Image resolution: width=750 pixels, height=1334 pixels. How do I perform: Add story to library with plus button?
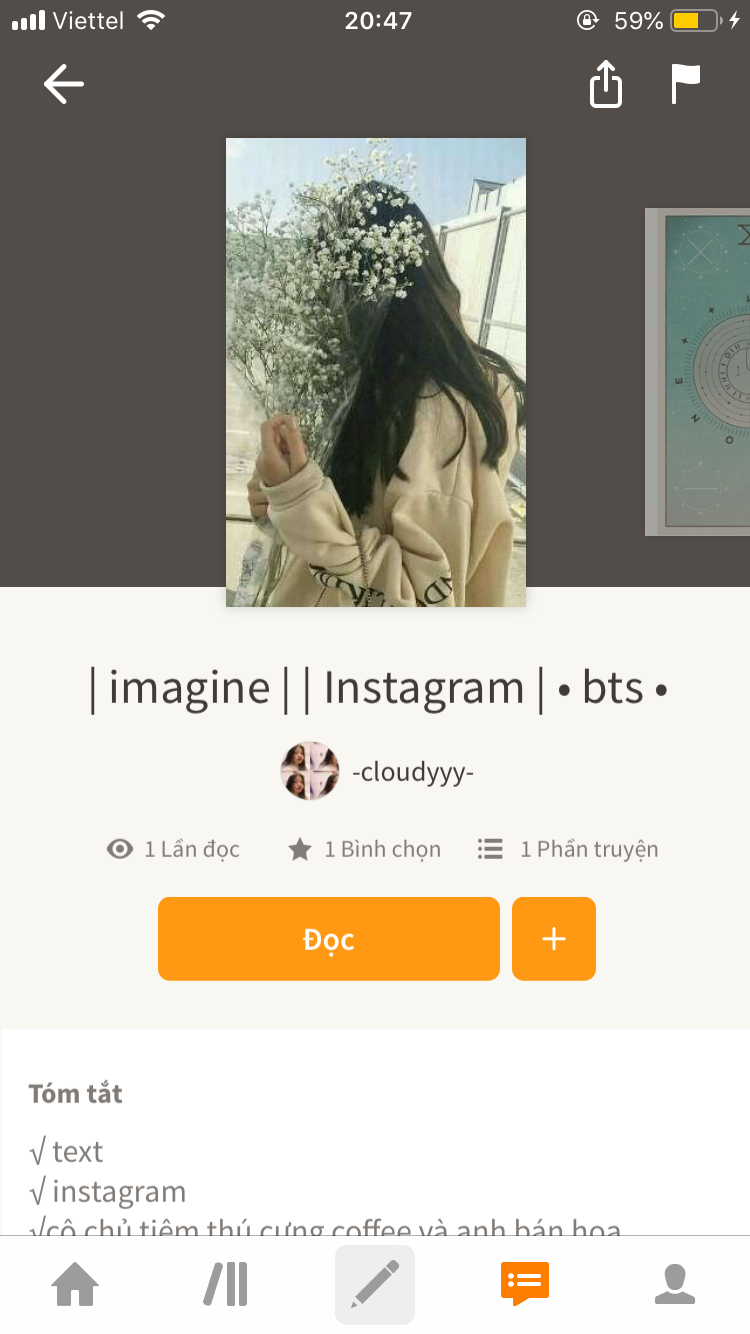point(553,939)
